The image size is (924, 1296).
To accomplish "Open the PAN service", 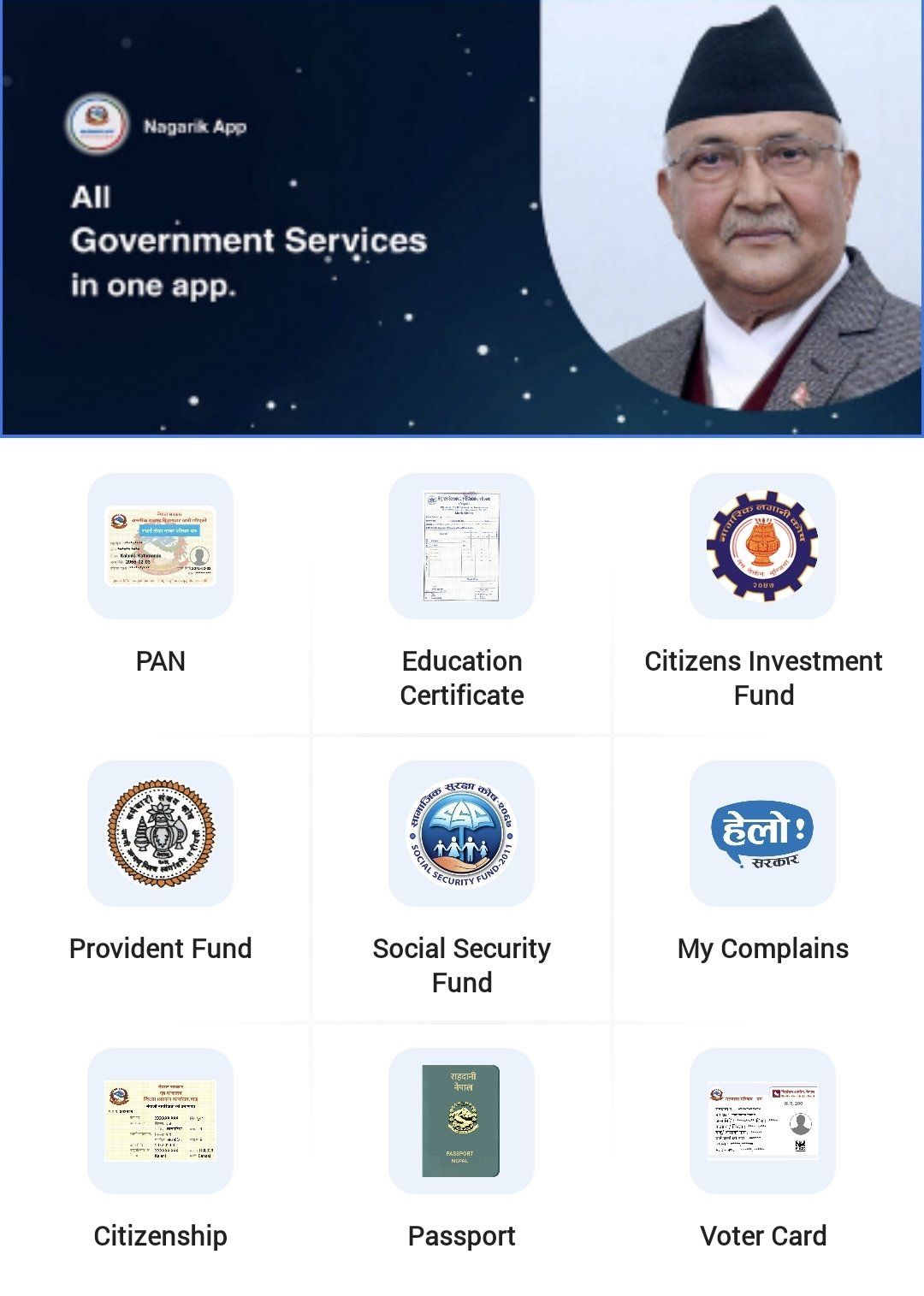I will point(160,547).
